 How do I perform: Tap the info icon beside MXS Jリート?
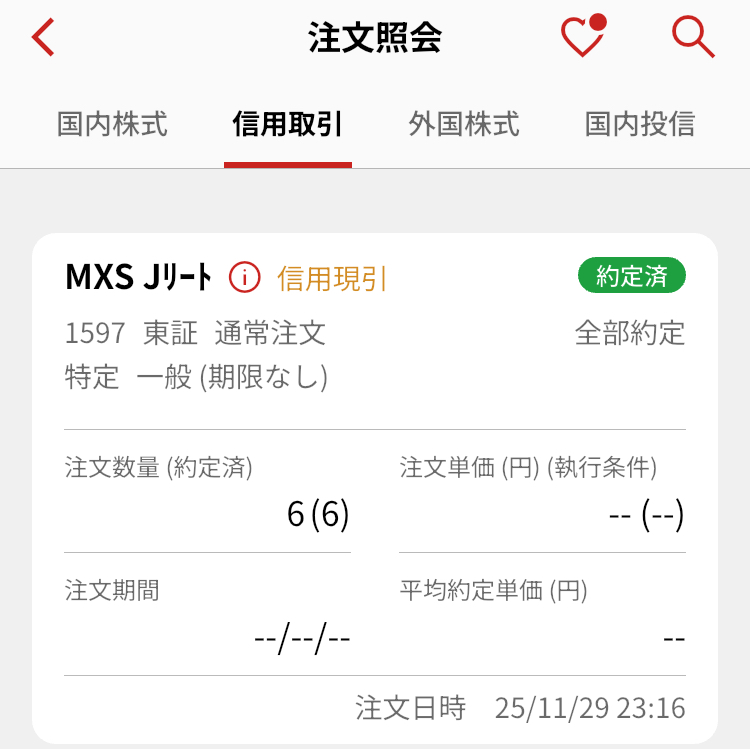tap(245, 277)
